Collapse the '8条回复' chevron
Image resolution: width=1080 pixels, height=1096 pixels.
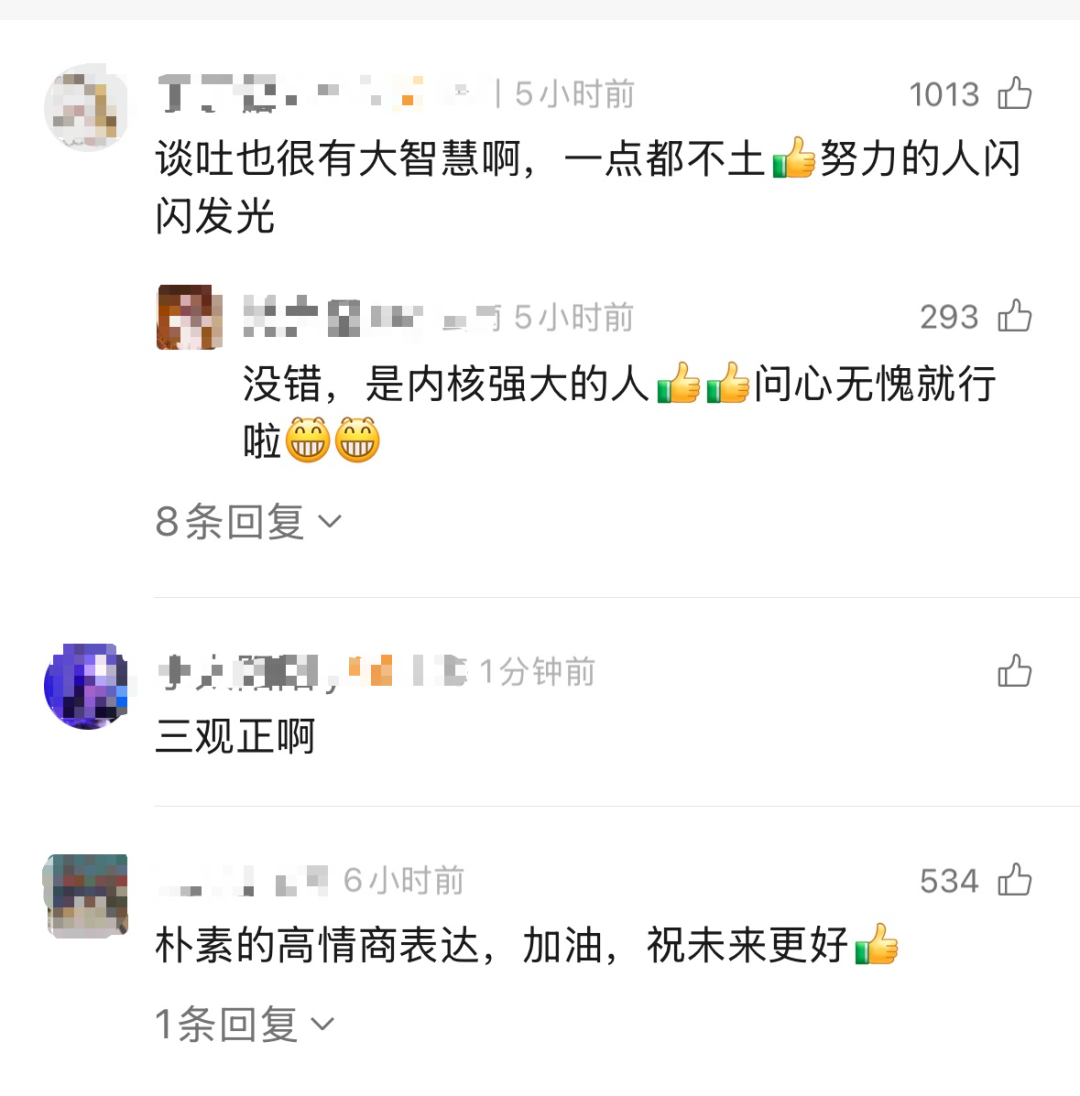point(330,521)
